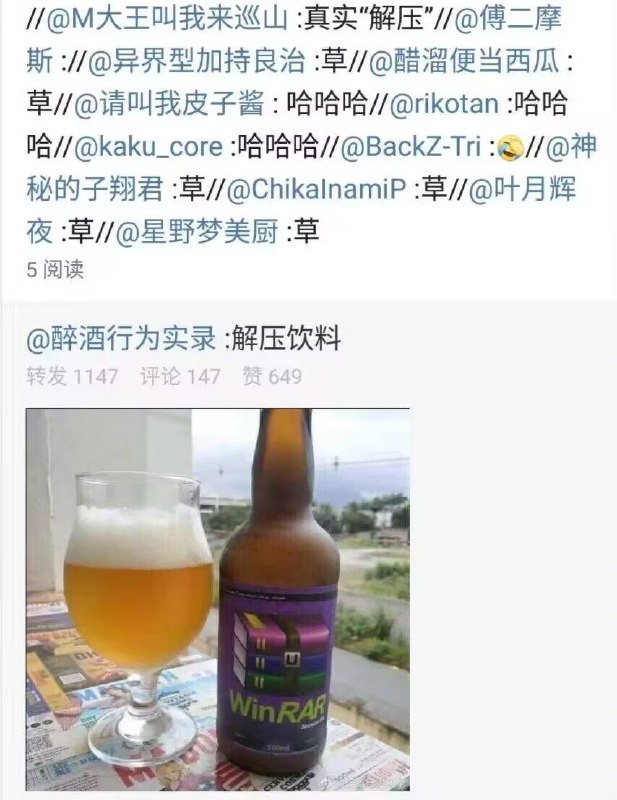Viewport: 617px width, 800px height.
Task: Open the @rikotan profile link
Action: [424, 102]
